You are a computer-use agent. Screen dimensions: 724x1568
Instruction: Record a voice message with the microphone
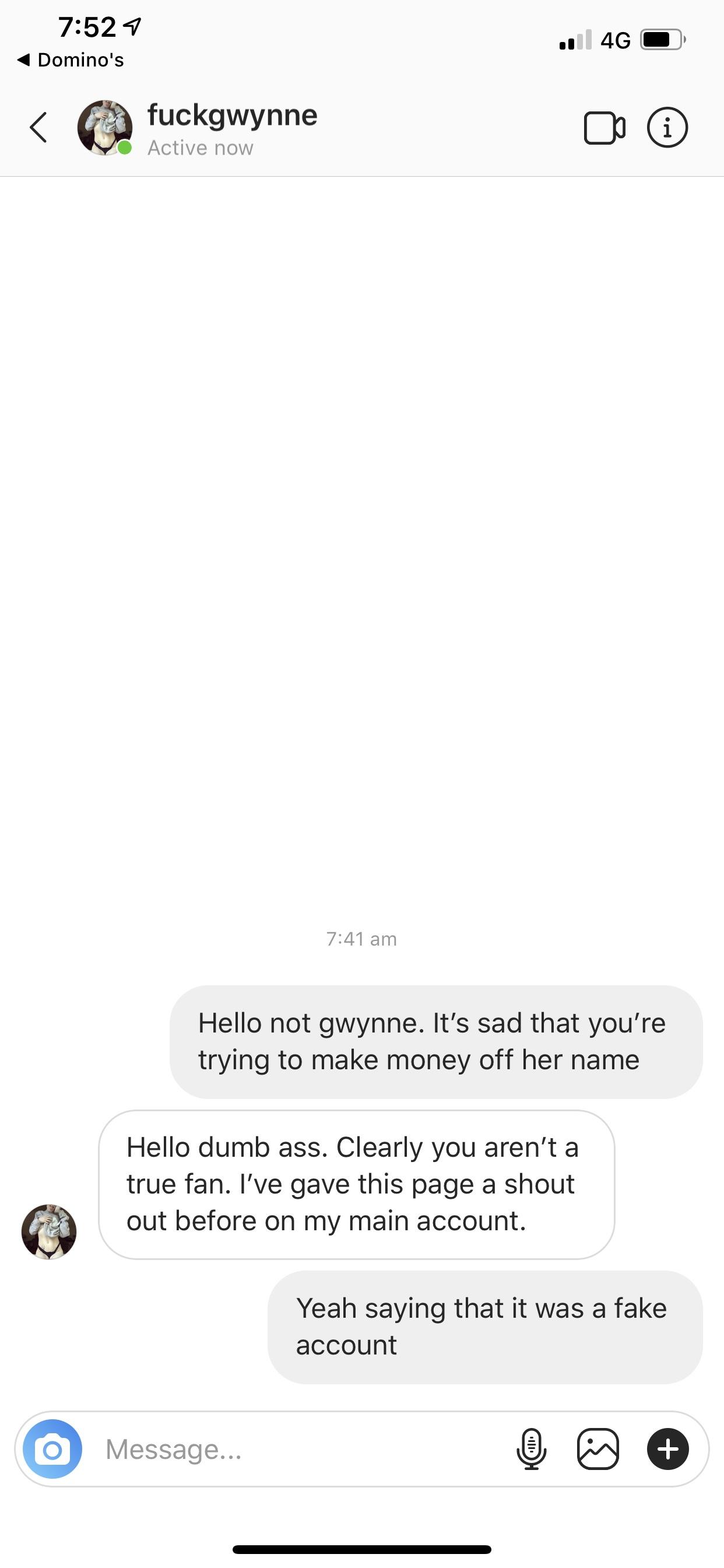pos(531,1450)
